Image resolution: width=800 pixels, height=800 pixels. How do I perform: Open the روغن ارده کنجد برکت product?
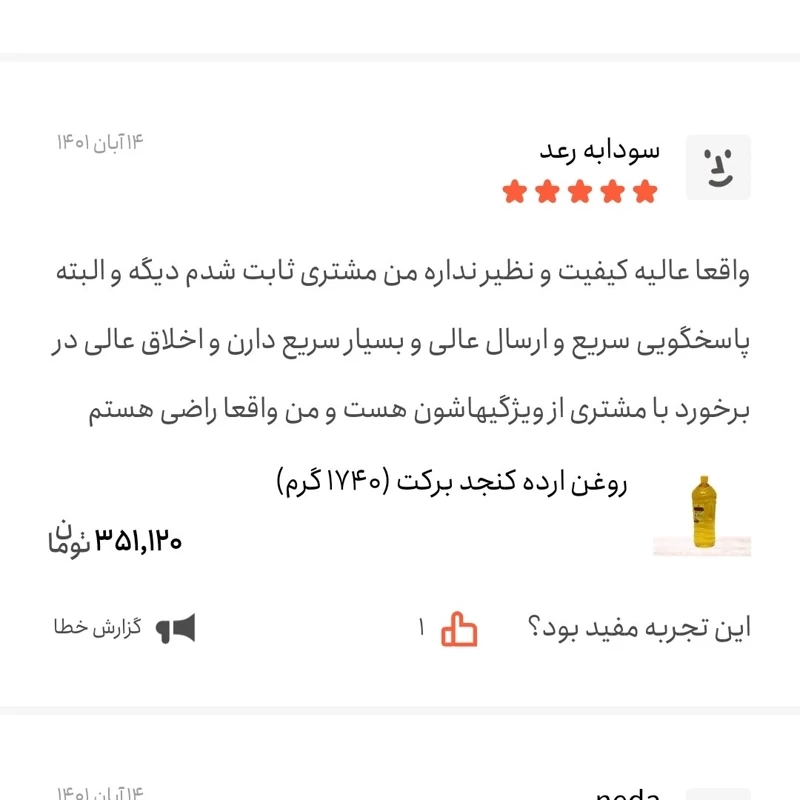pos(451,484)
